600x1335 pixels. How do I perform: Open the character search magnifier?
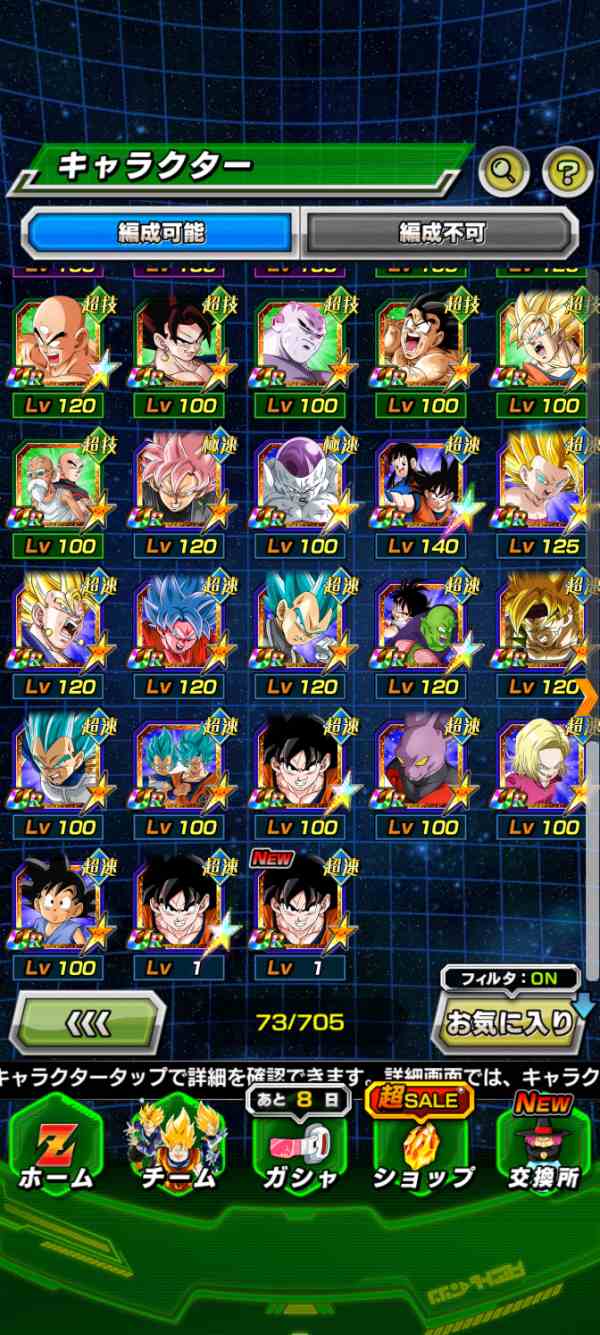pos(504,174)
